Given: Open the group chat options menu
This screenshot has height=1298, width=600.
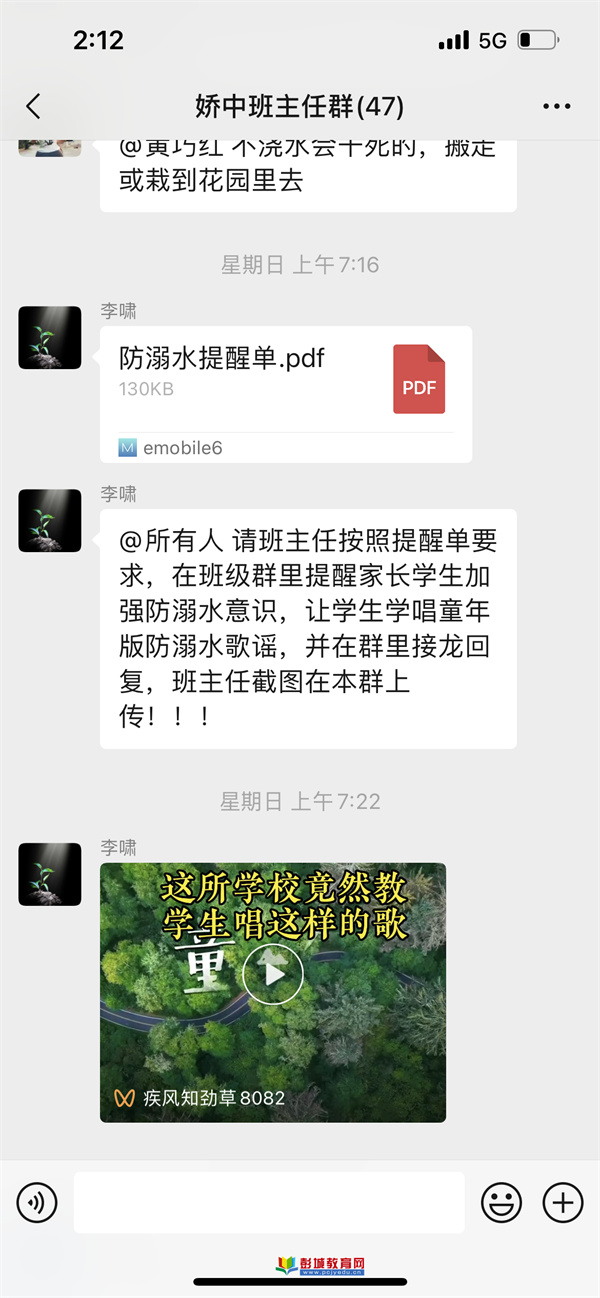Looking at the screenshot, I should [x=556, y=106].
